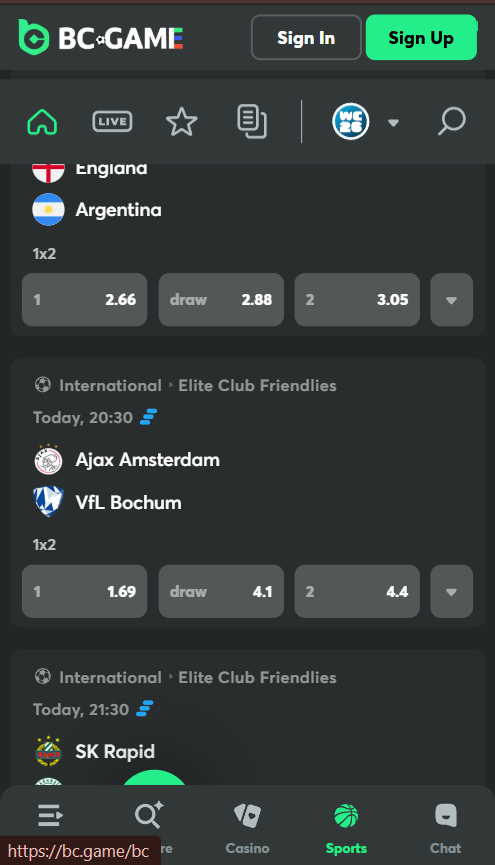The image size is (495, 865).
Task: Open the Chat tab
Action: (x=445, y=827)
